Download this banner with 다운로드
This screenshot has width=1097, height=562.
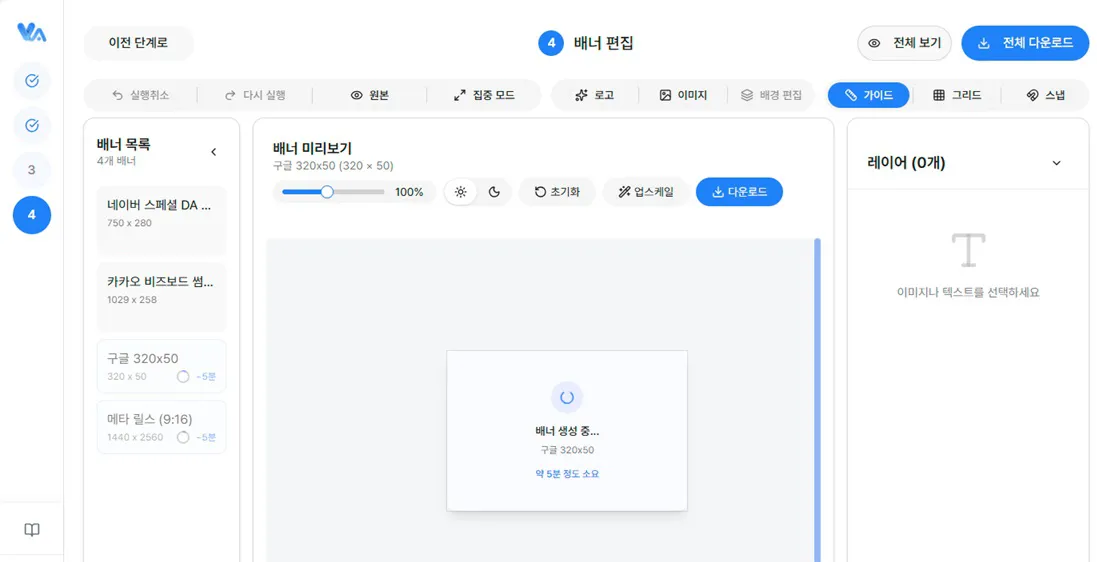(739, 192)
